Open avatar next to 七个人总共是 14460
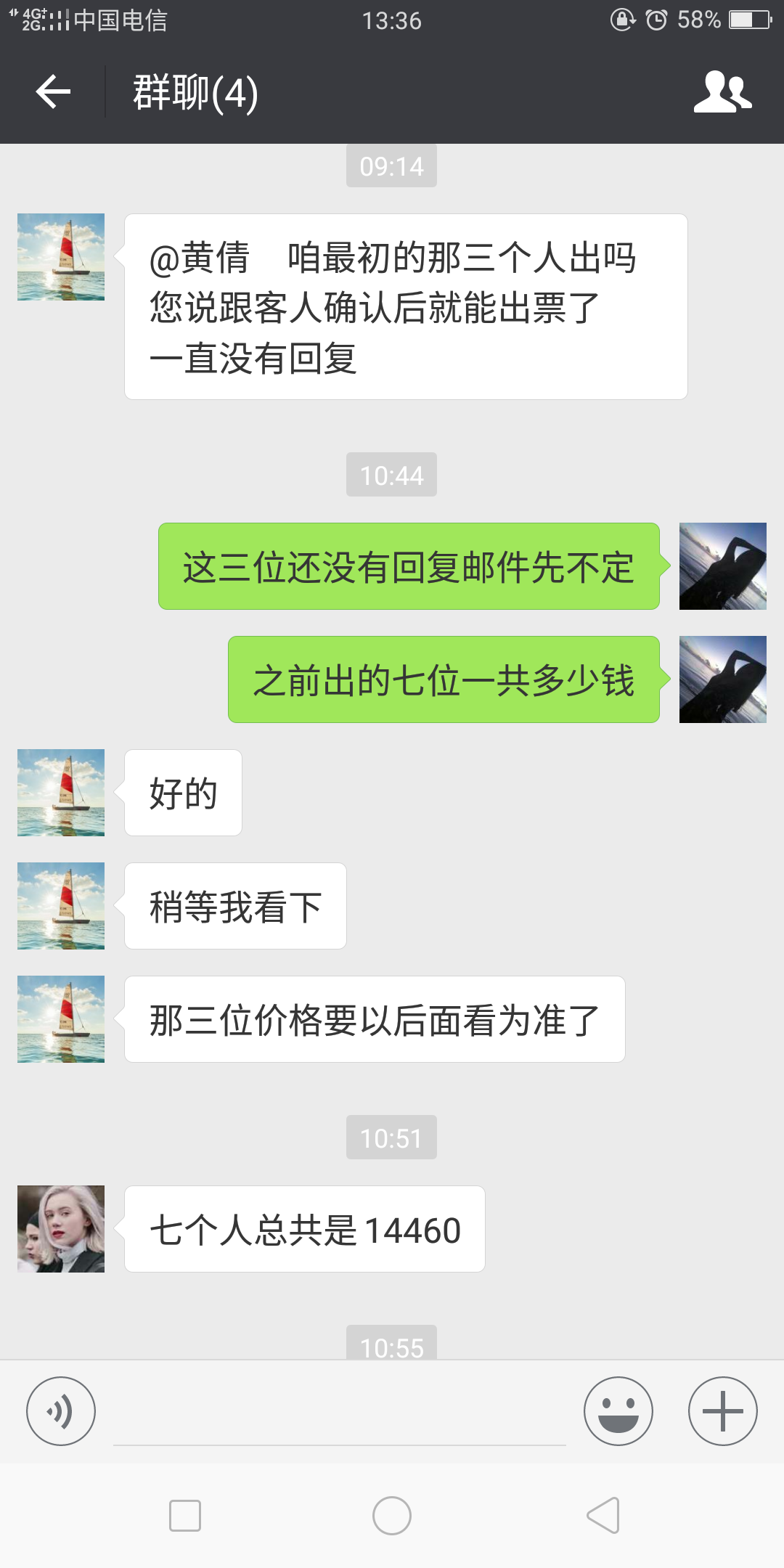784x1568 pixels. (61, 1229)
